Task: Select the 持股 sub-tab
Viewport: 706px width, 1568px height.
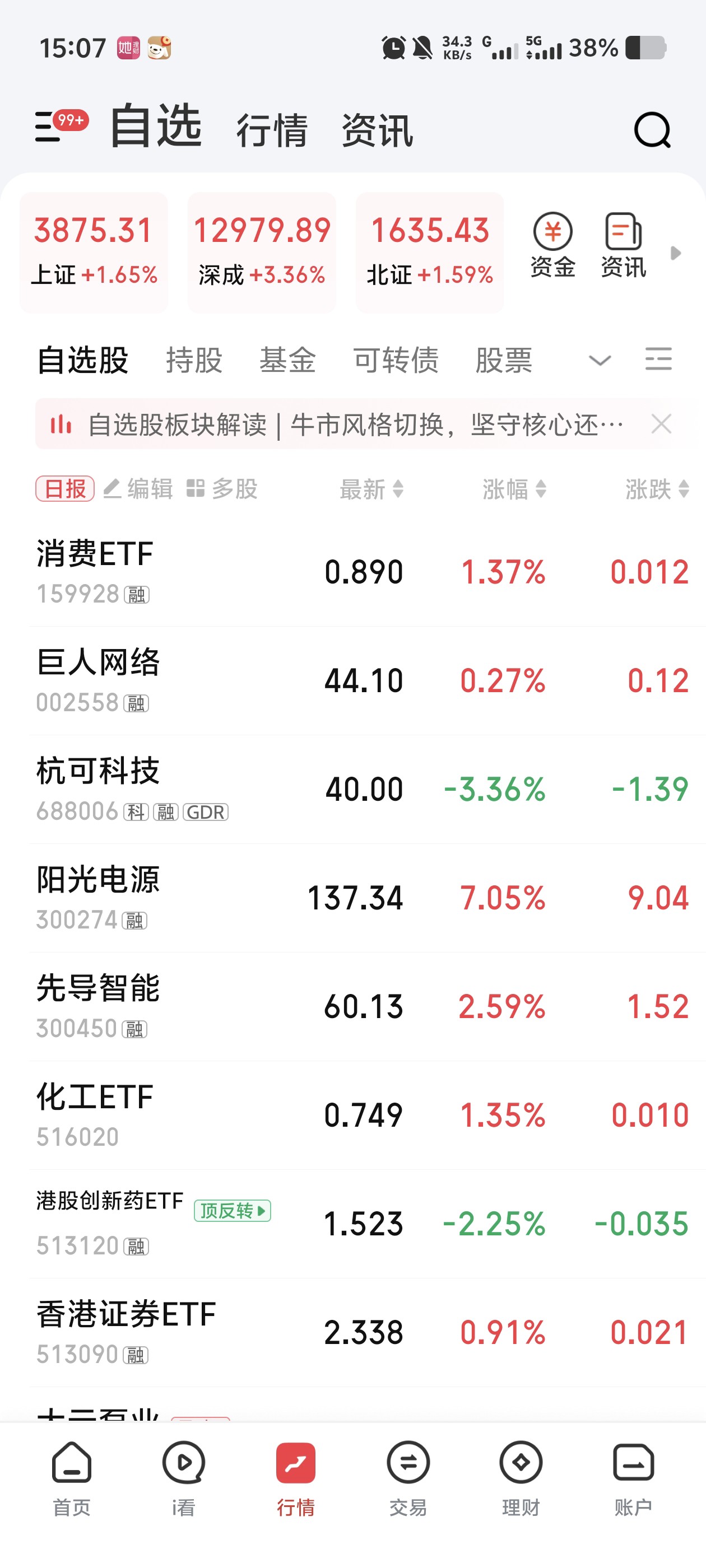Action: point(194,360)
